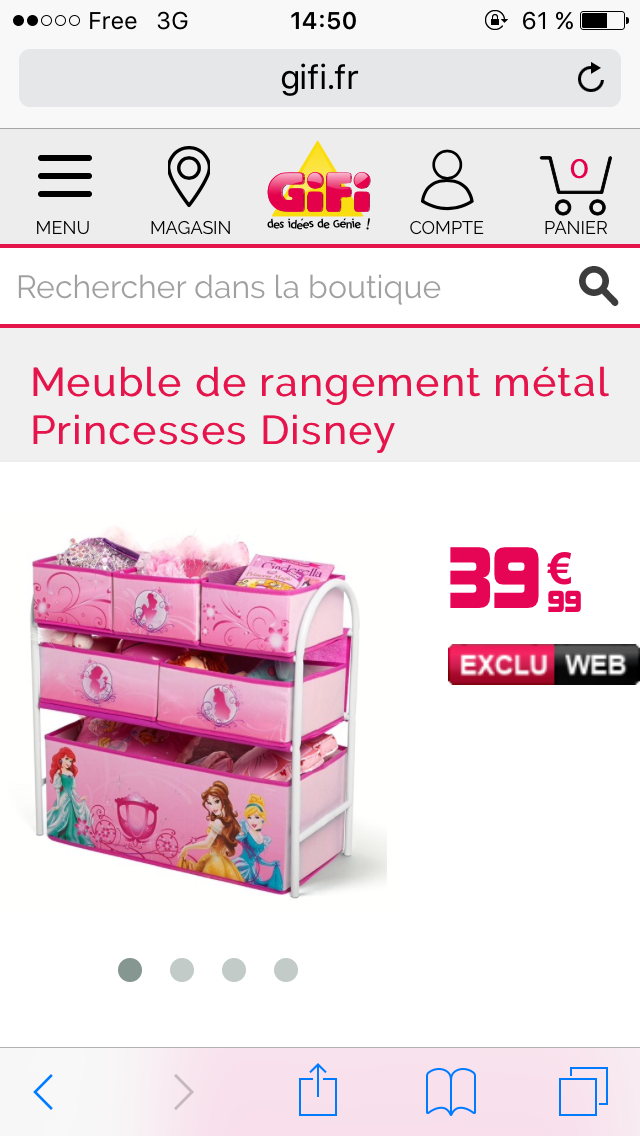
Task: Tap the magnifying glass search icon
Action: pos(598,287)
